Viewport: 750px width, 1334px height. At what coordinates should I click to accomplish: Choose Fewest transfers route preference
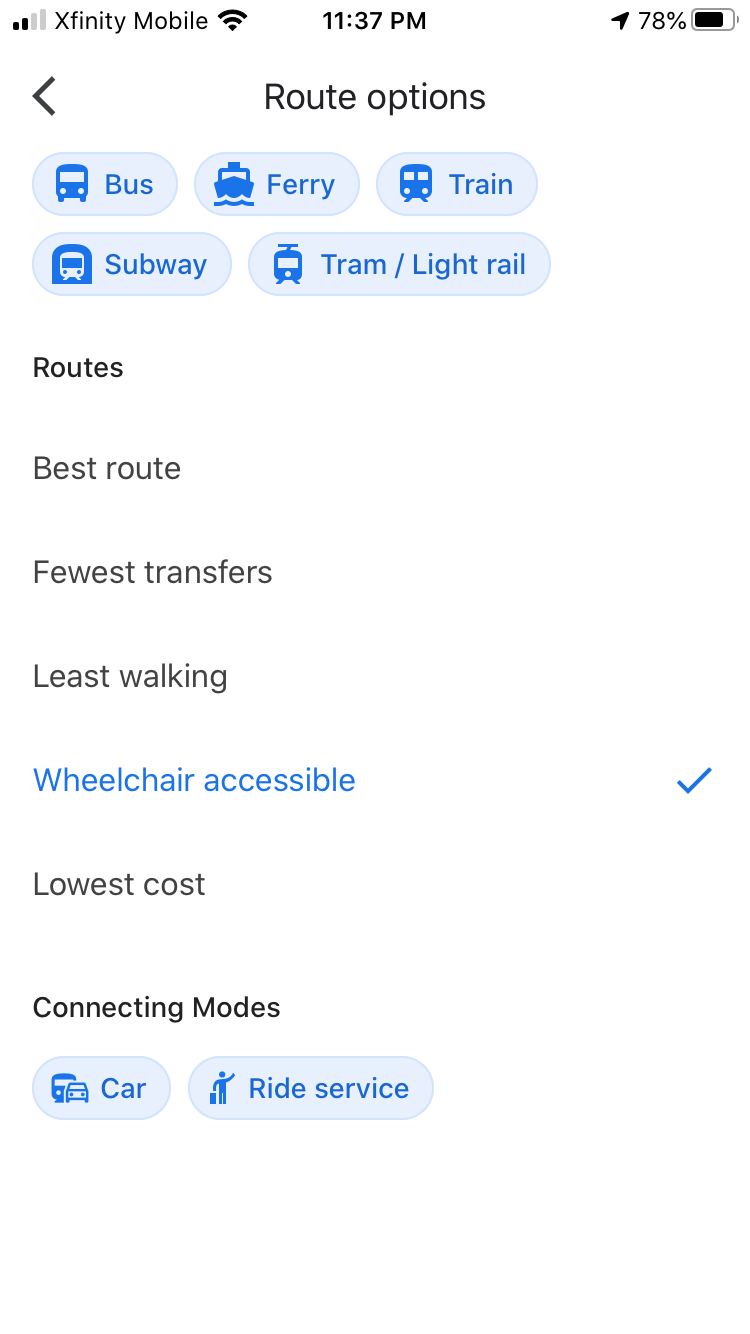pyautogui.click(x=375, y=572)
